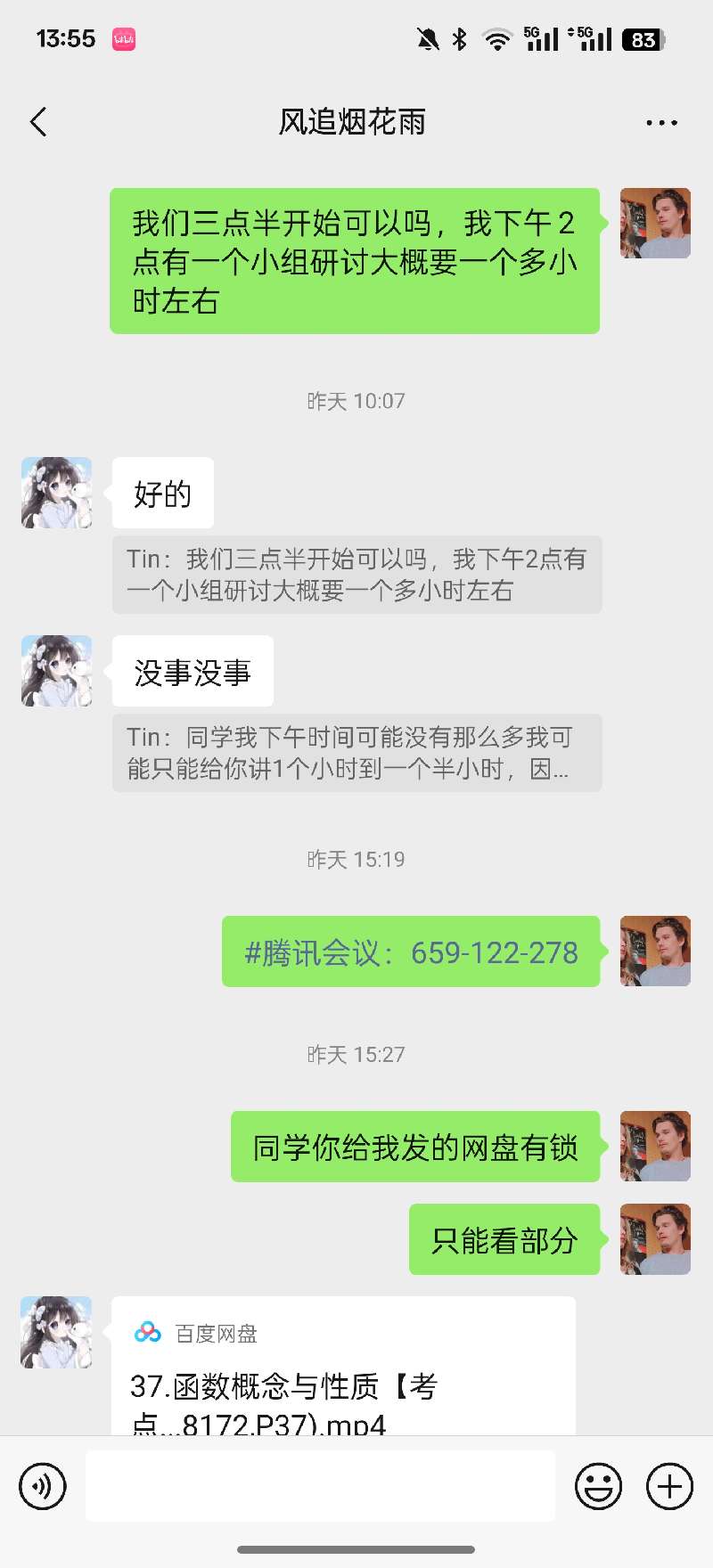
Task: Tap the quoted message under 好的
Action: tap(356, 575)
